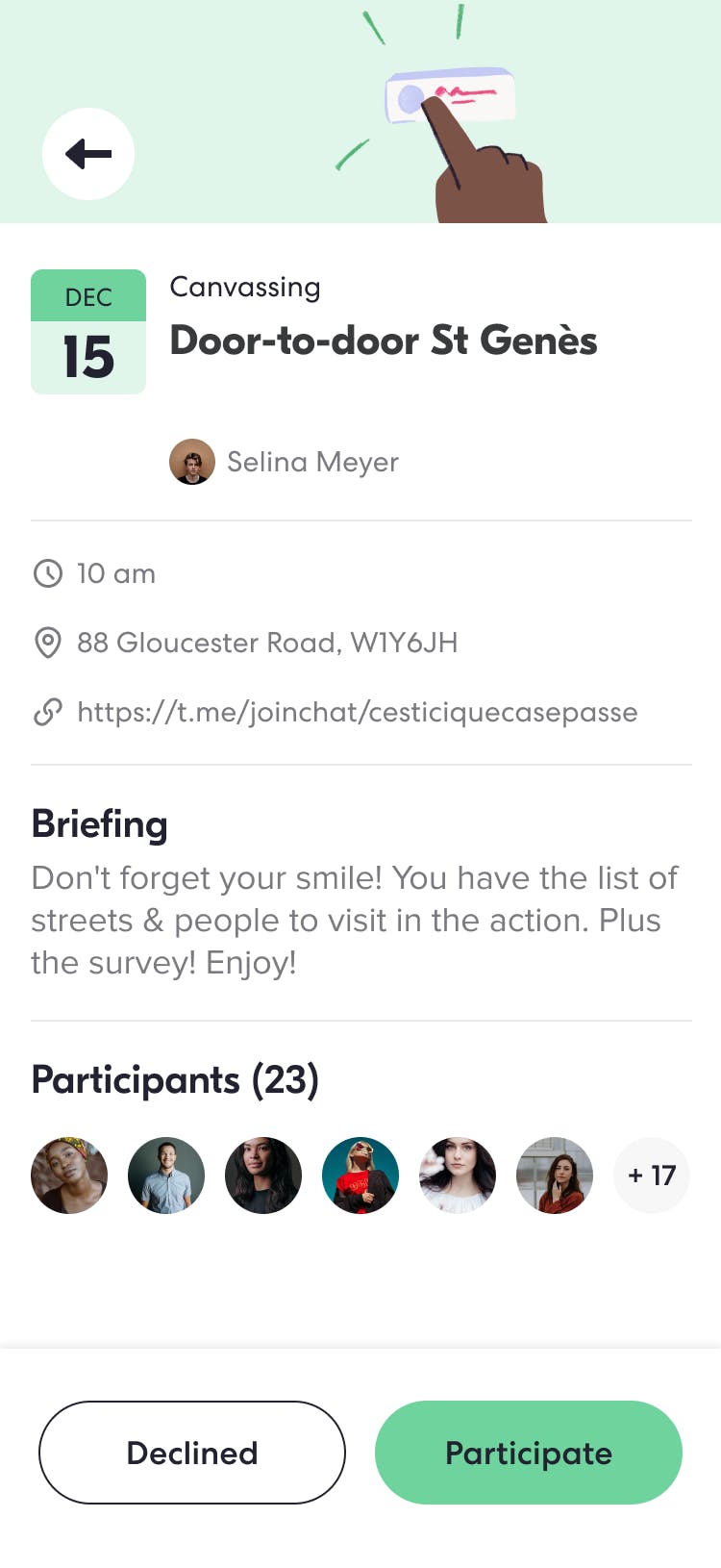Viewport: 721px width, 1568px height.
Task: Open the 88 Gloucester Road address
Action: [266, 643]
